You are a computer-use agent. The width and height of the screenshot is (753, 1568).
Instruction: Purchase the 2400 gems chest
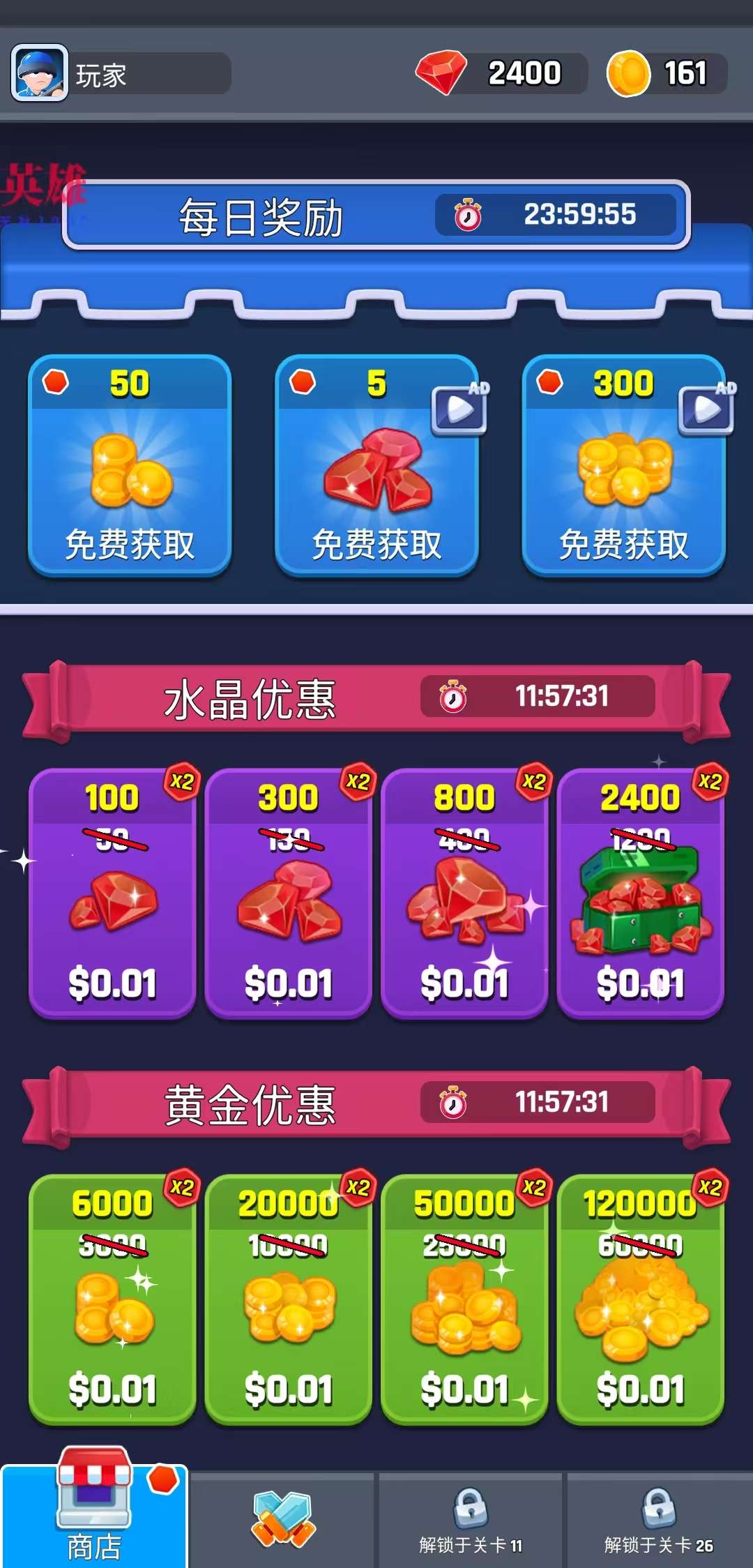click(640, 893)
